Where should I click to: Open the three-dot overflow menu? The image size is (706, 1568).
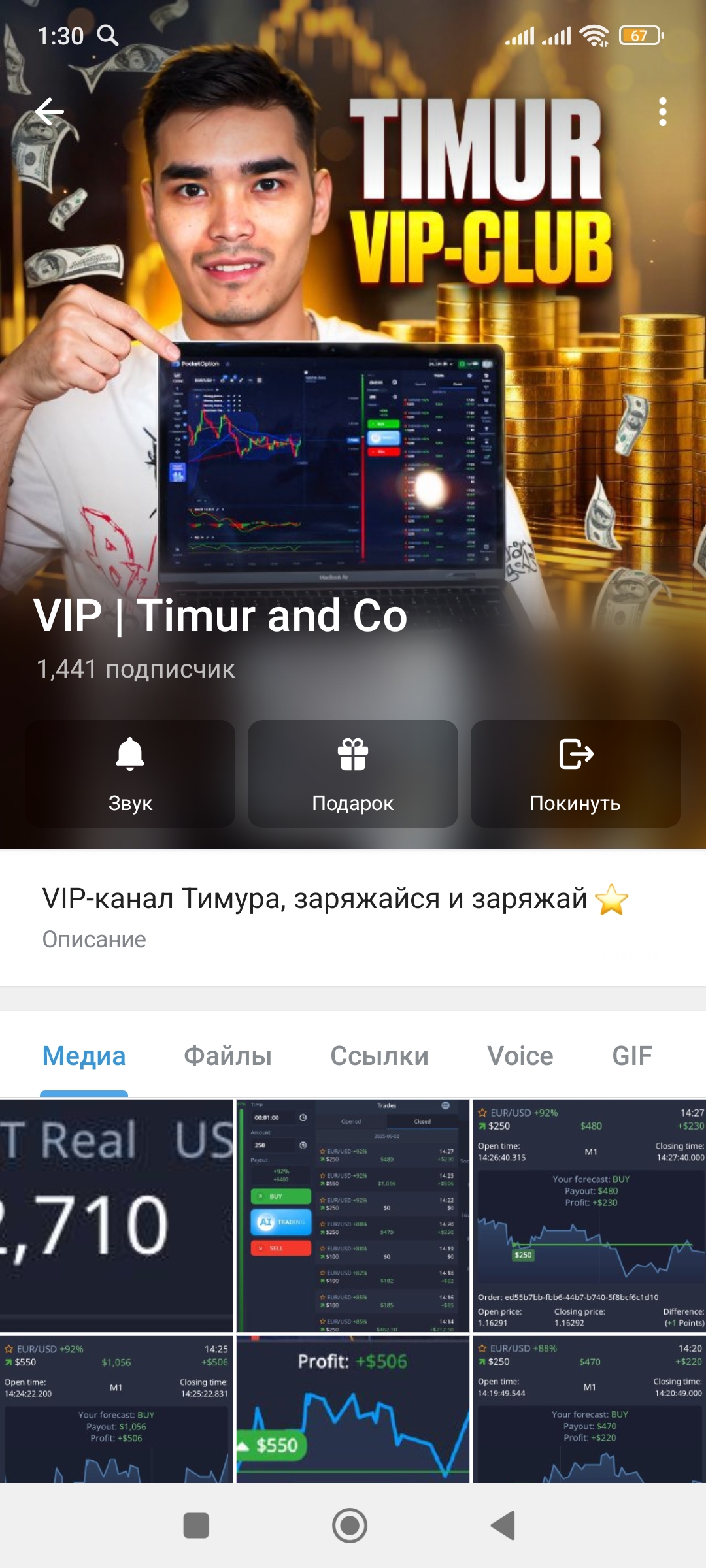coord(662,112)
